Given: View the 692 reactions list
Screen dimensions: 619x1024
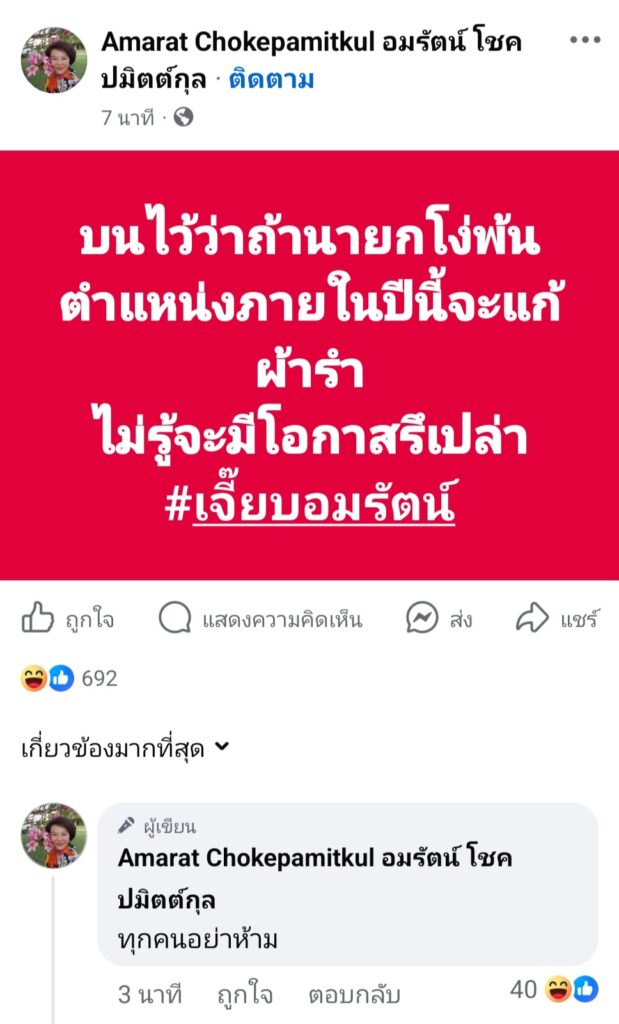Looking at the screenshot, I should [x=69, y=678].
